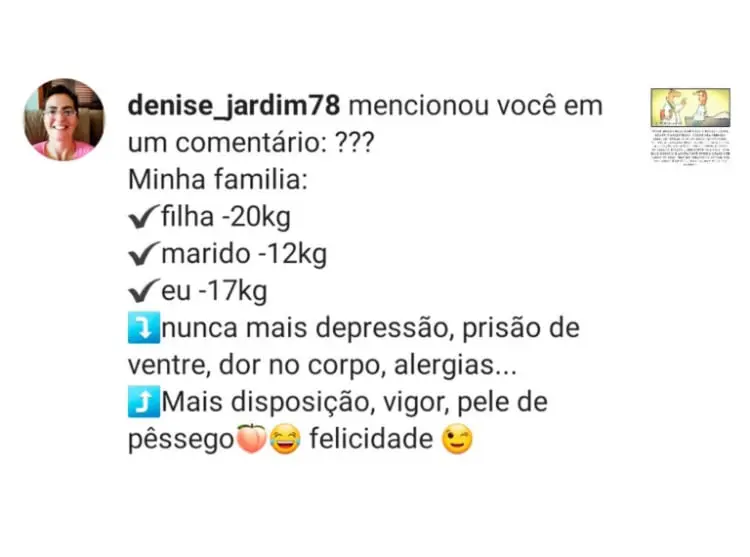
Task: Tap the denise_jardim78 username
Action: [x=235, y=106]
